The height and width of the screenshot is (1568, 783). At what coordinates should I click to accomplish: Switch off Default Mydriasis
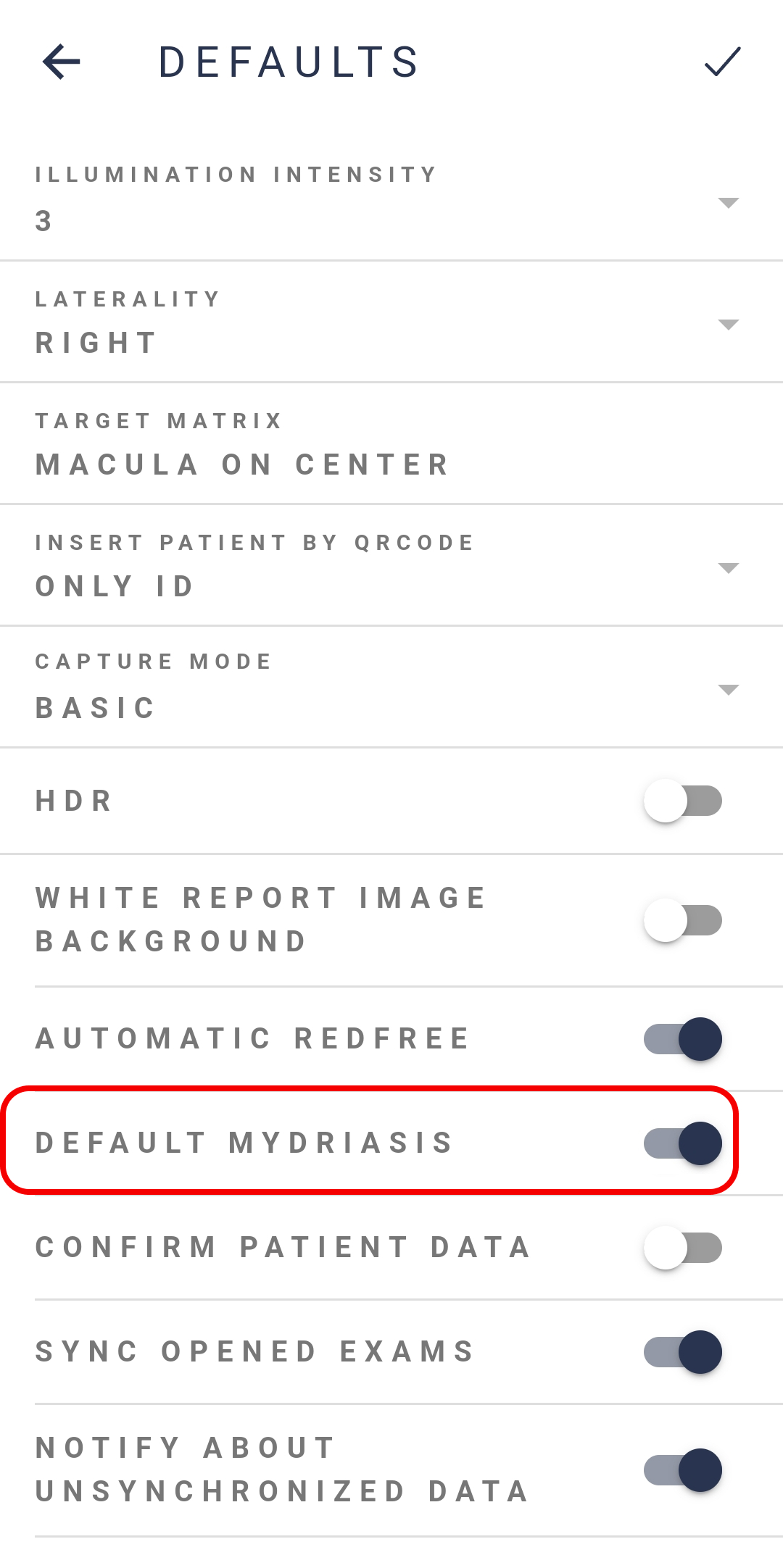pyautogui.click(x=683, y=1143)
